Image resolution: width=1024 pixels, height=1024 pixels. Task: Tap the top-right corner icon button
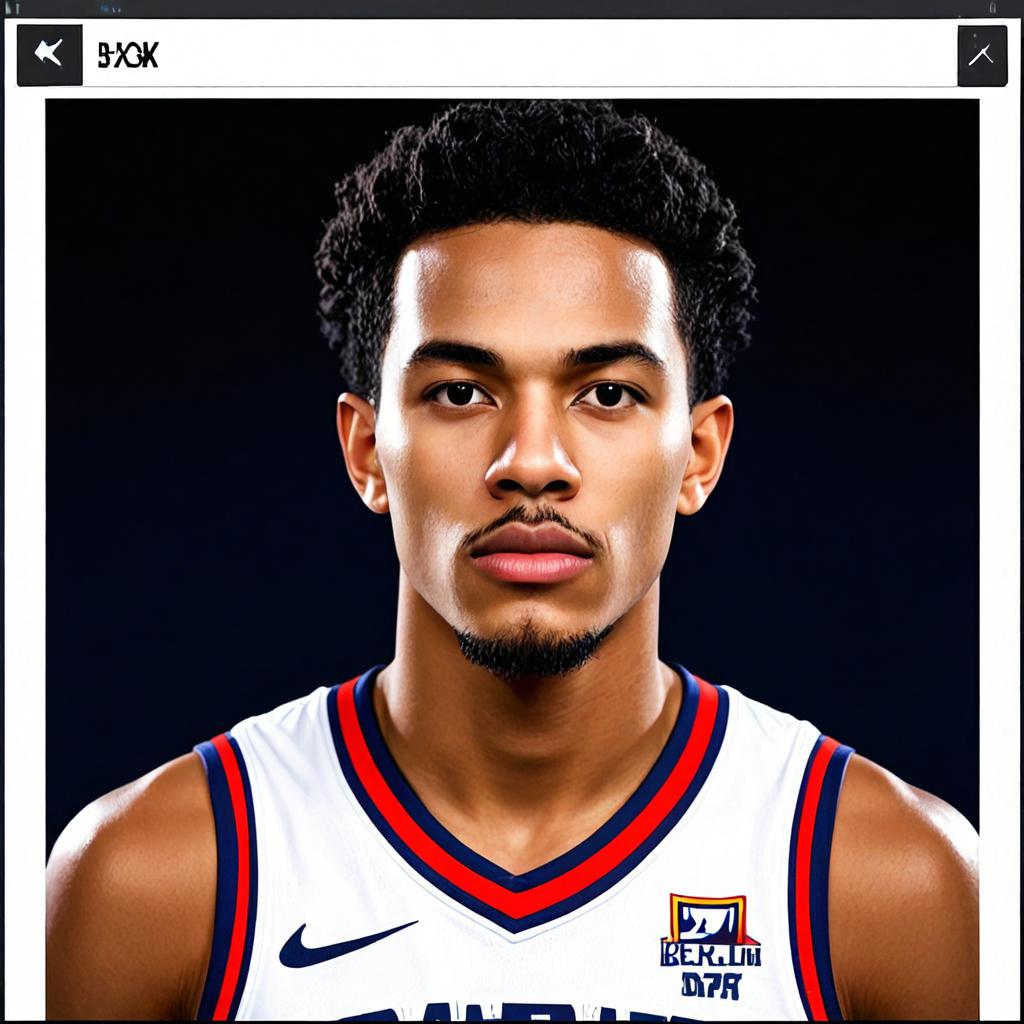point(981,55)
